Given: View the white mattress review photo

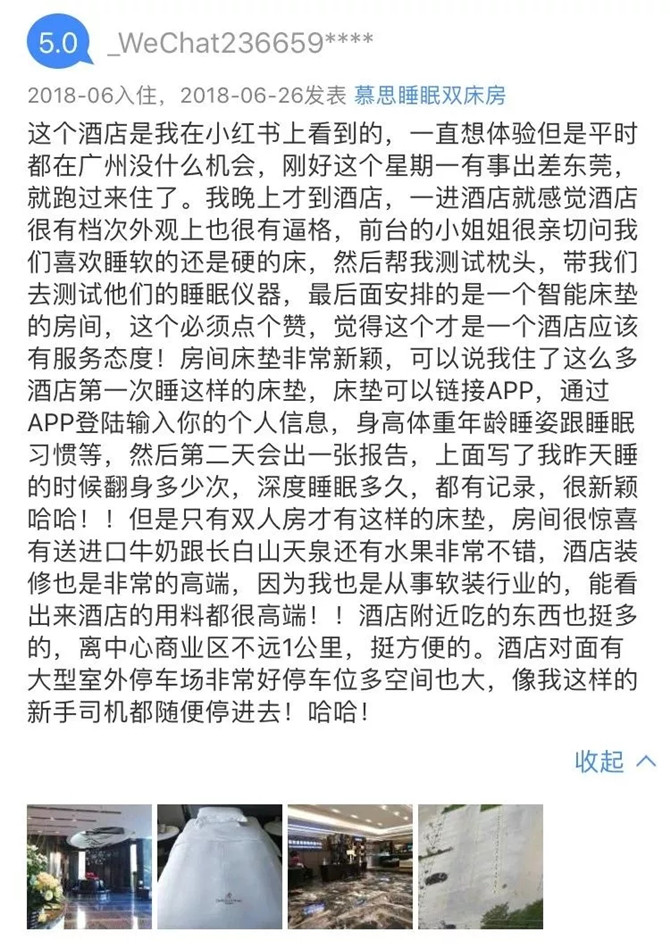Looking at the screenshot, I should point(219,866).
